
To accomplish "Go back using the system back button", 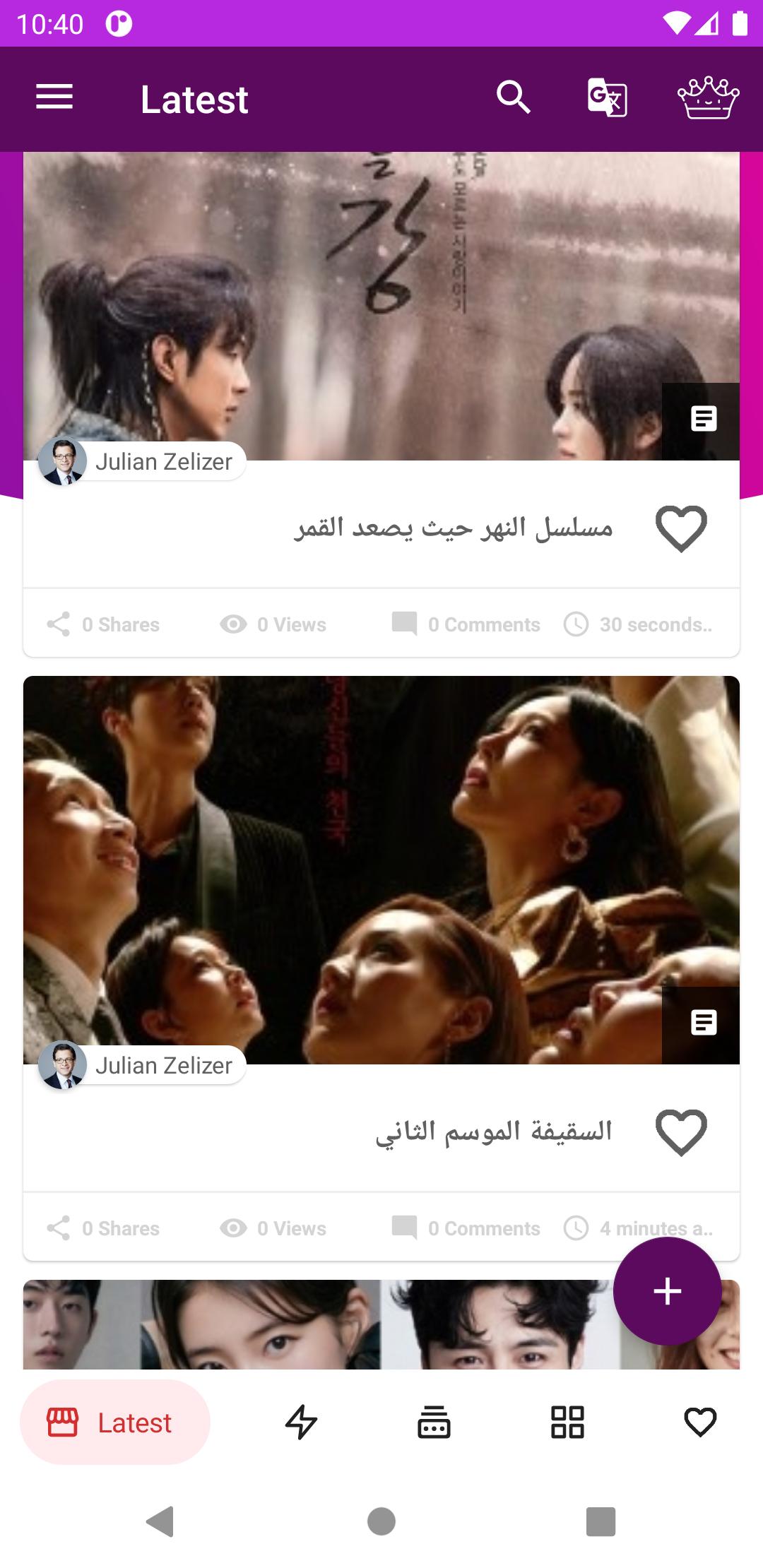I will pos(160,1521).
